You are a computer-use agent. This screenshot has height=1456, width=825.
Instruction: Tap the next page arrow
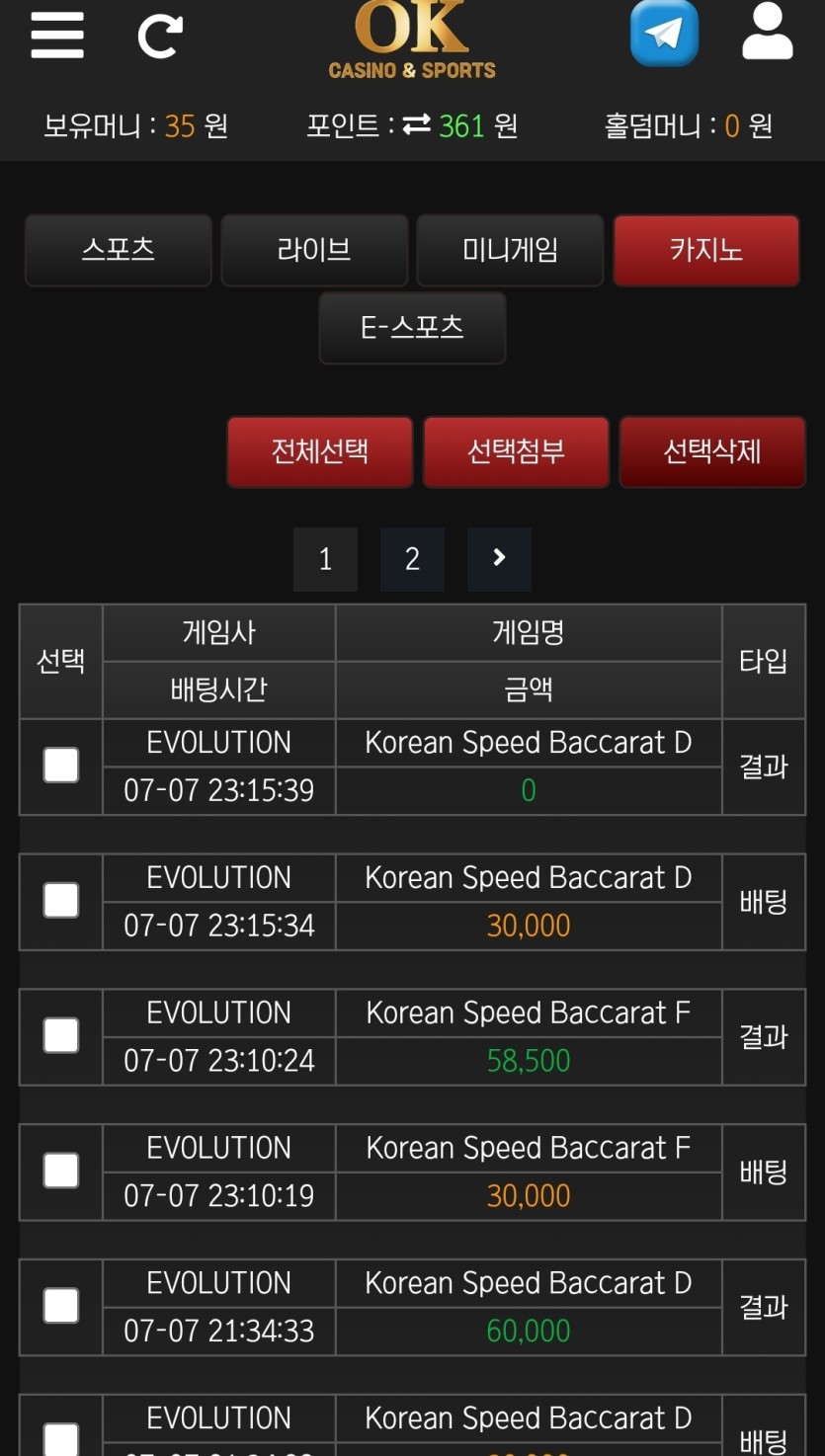[x=499, y=559]
